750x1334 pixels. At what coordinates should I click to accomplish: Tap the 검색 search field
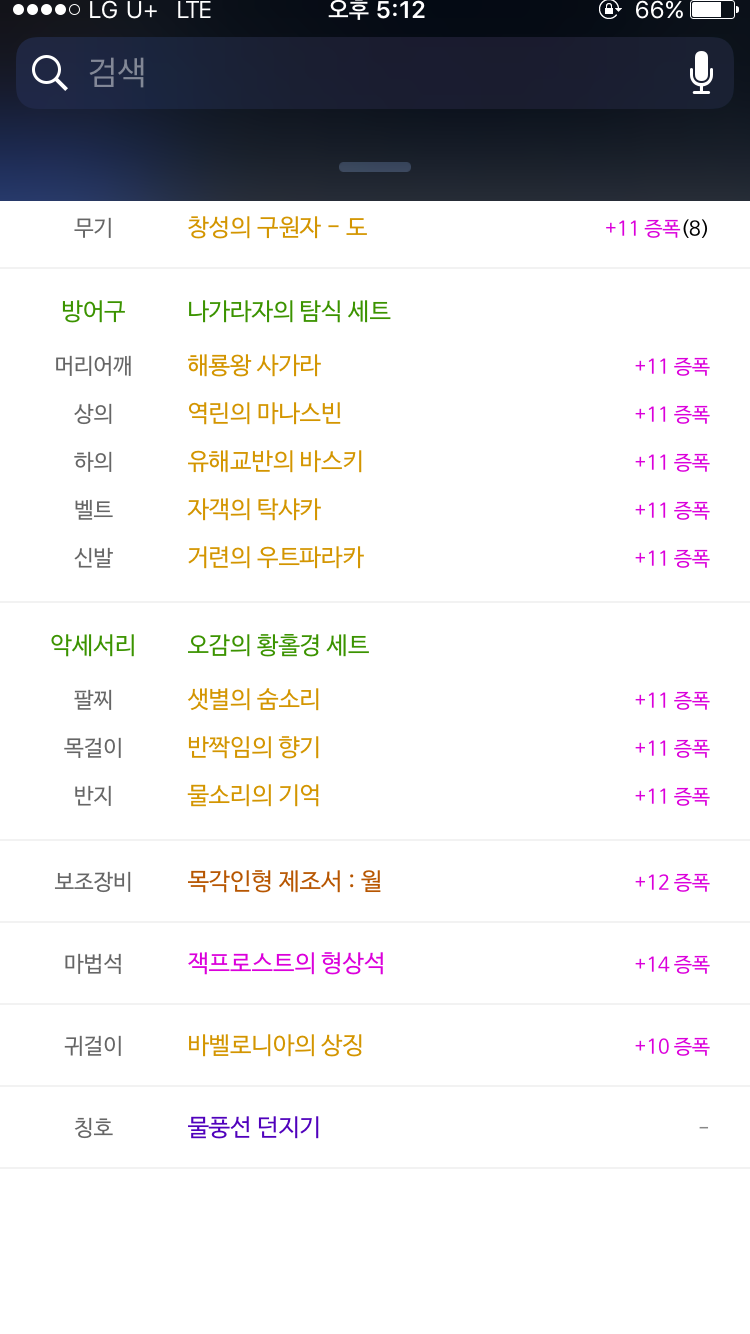[375, 73]
